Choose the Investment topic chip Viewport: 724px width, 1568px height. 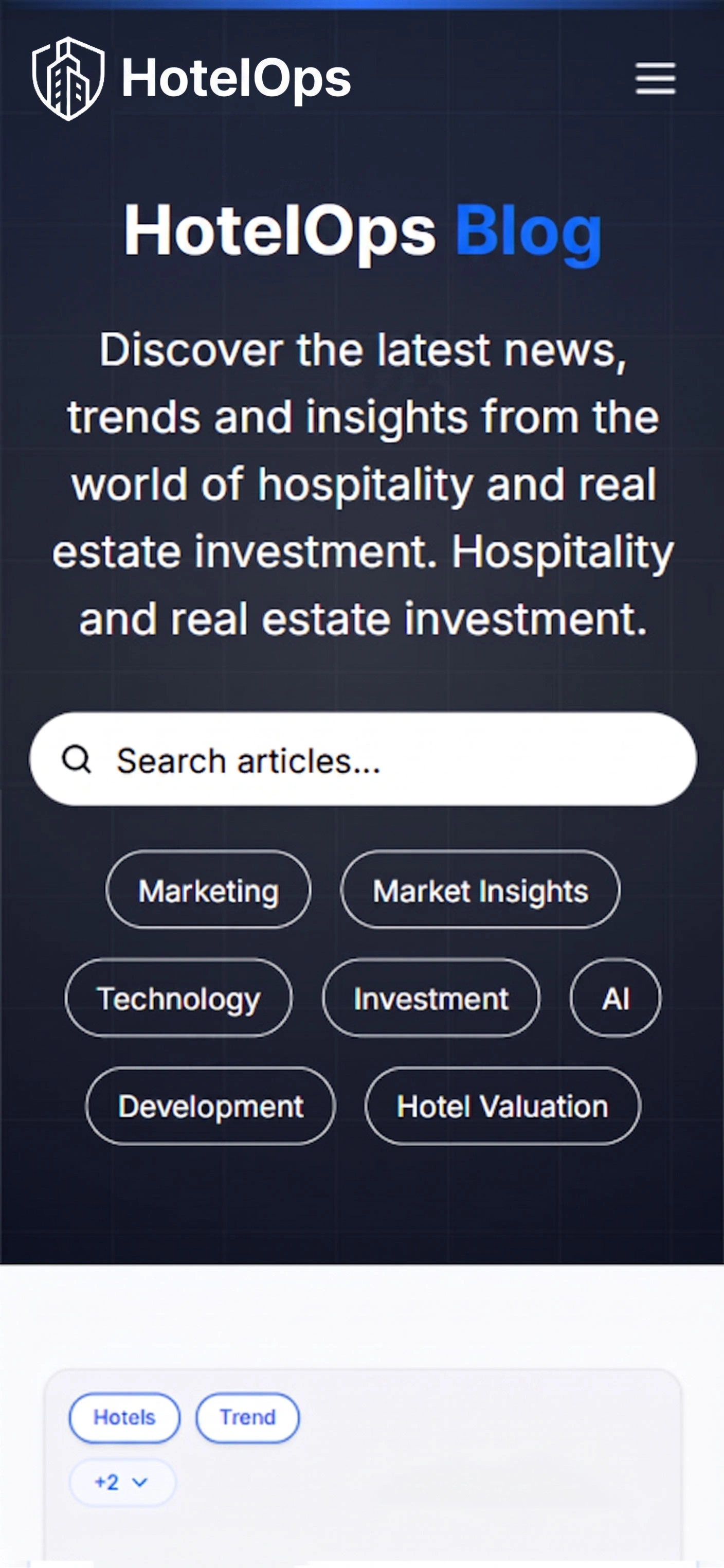click(431, 998)
